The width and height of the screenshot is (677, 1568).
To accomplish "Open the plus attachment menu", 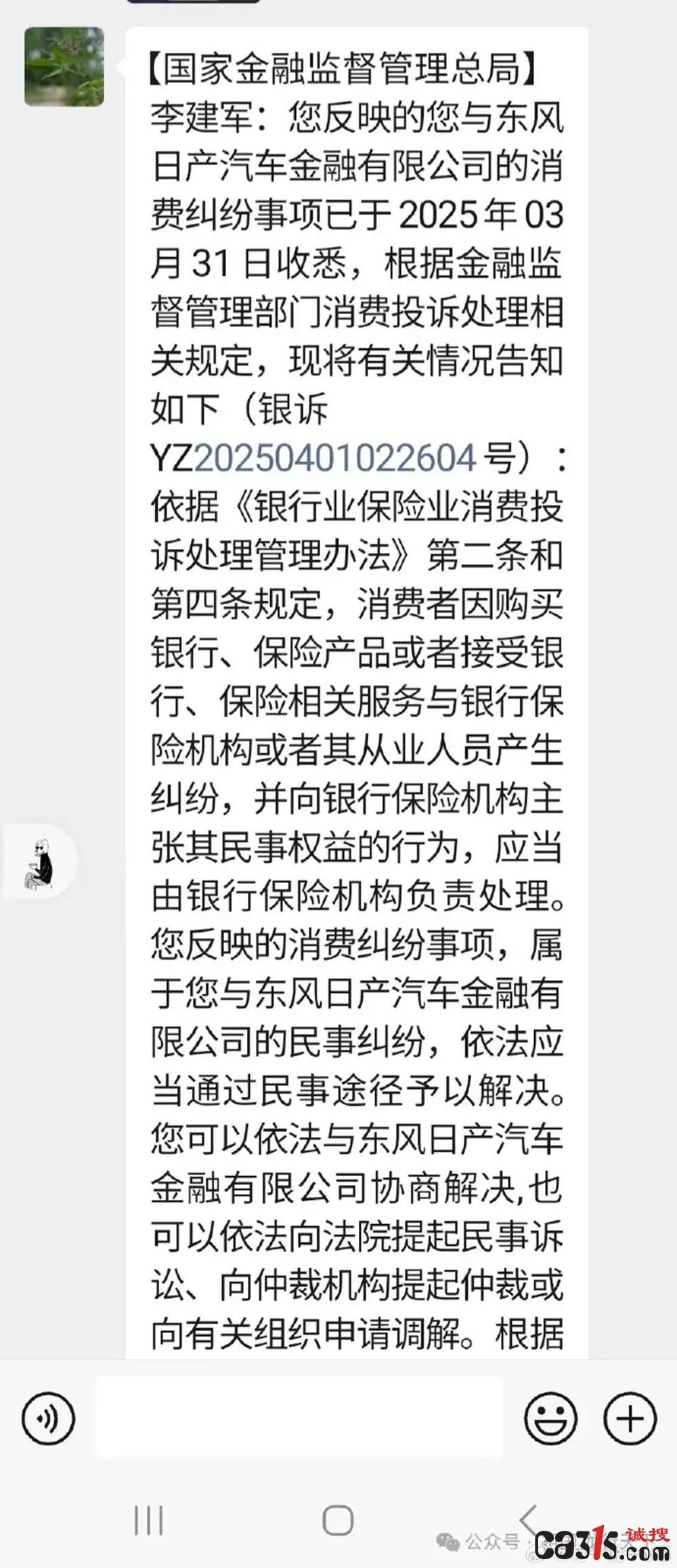I will (x=630, y=1418).
